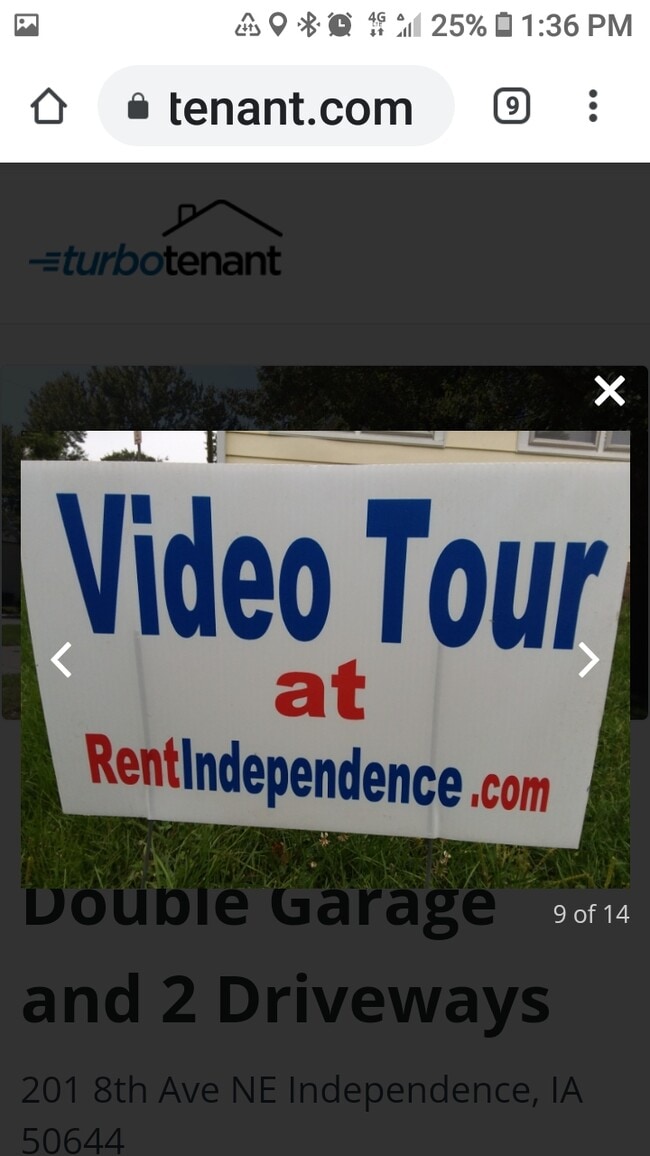The width and height of the screenshot is (650, 1156).
Task: Show the next listing photo
Action: coord(588,660)
